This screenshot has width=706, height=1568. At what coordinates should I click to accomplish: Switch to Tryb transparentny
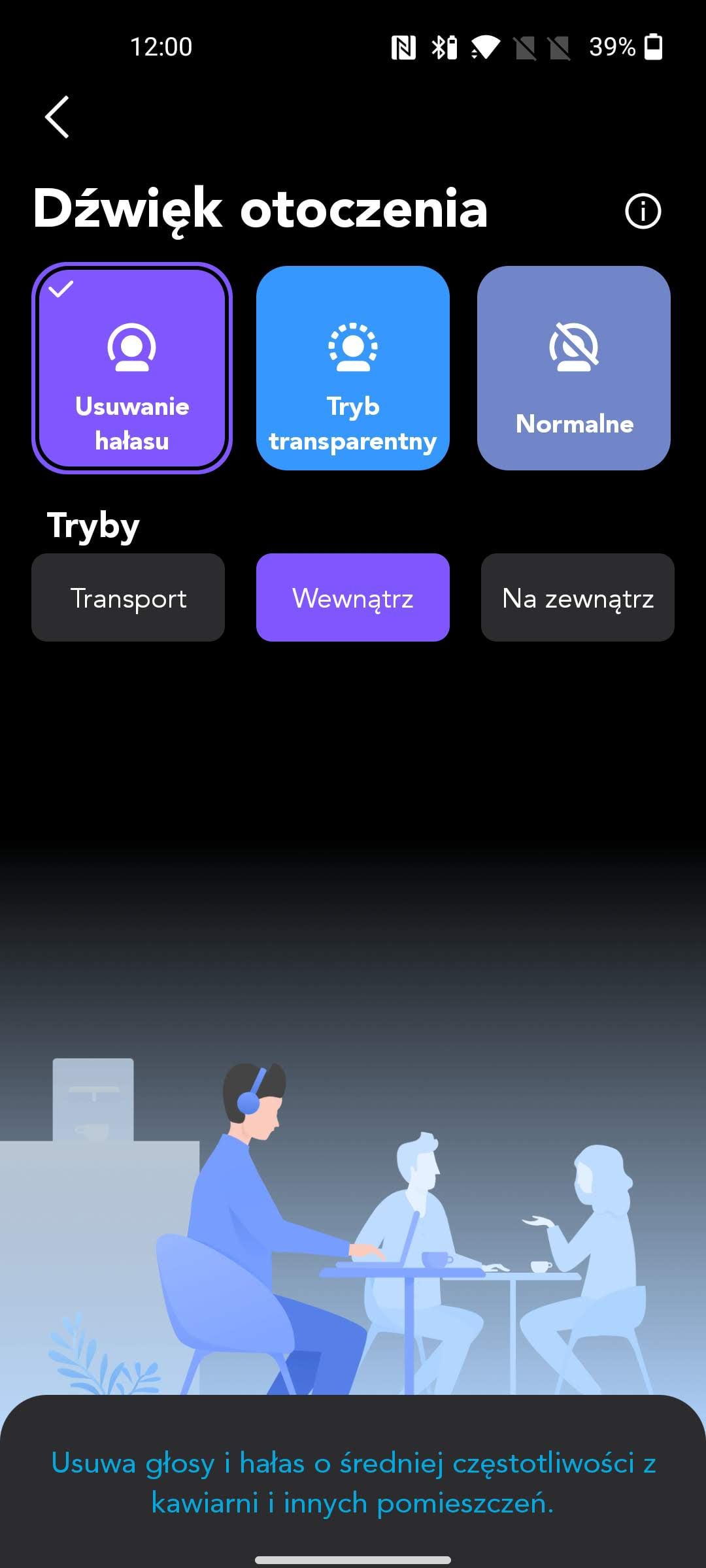coord(353,368)
